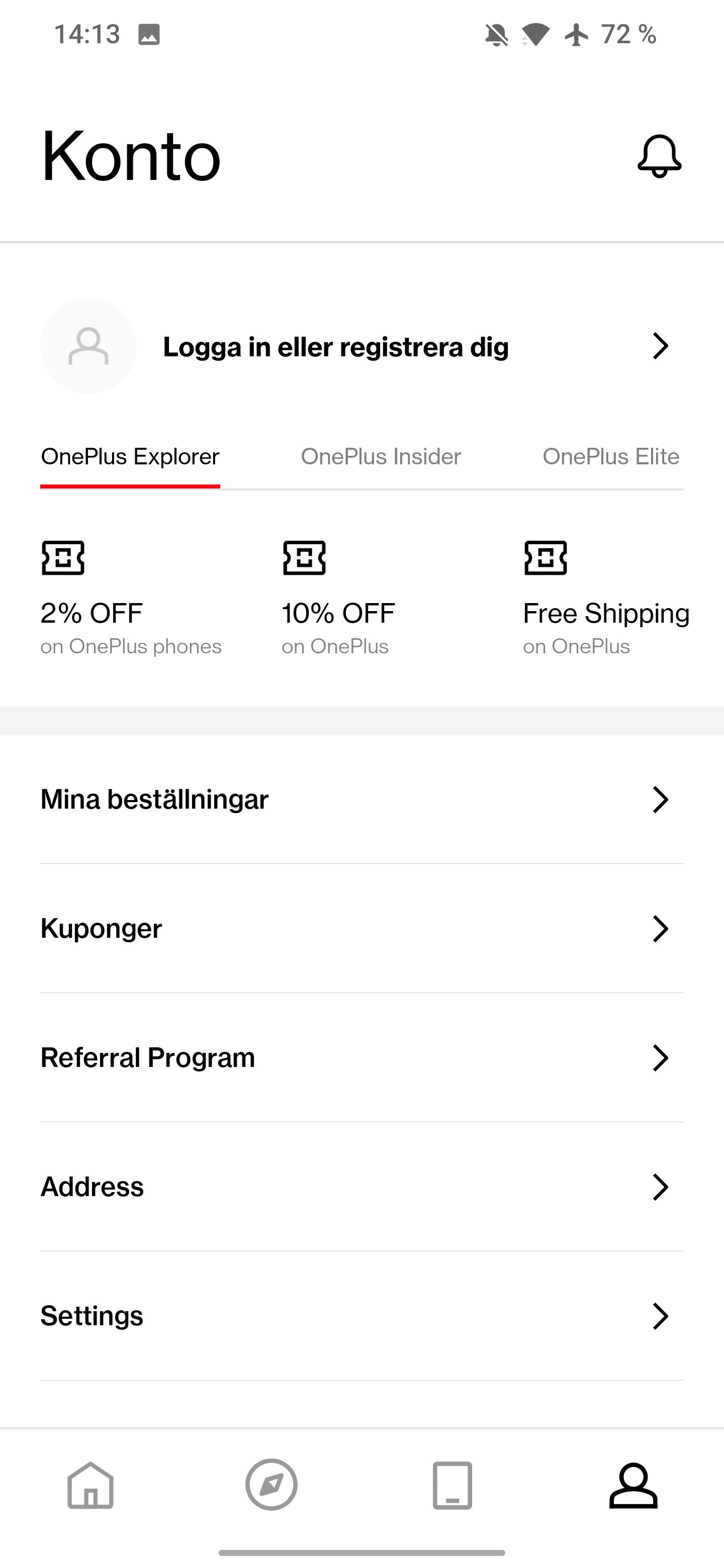Viewport: 724px width, 1568px height.
Task: Open Referral Program
Action: [x=361, y=1057]
